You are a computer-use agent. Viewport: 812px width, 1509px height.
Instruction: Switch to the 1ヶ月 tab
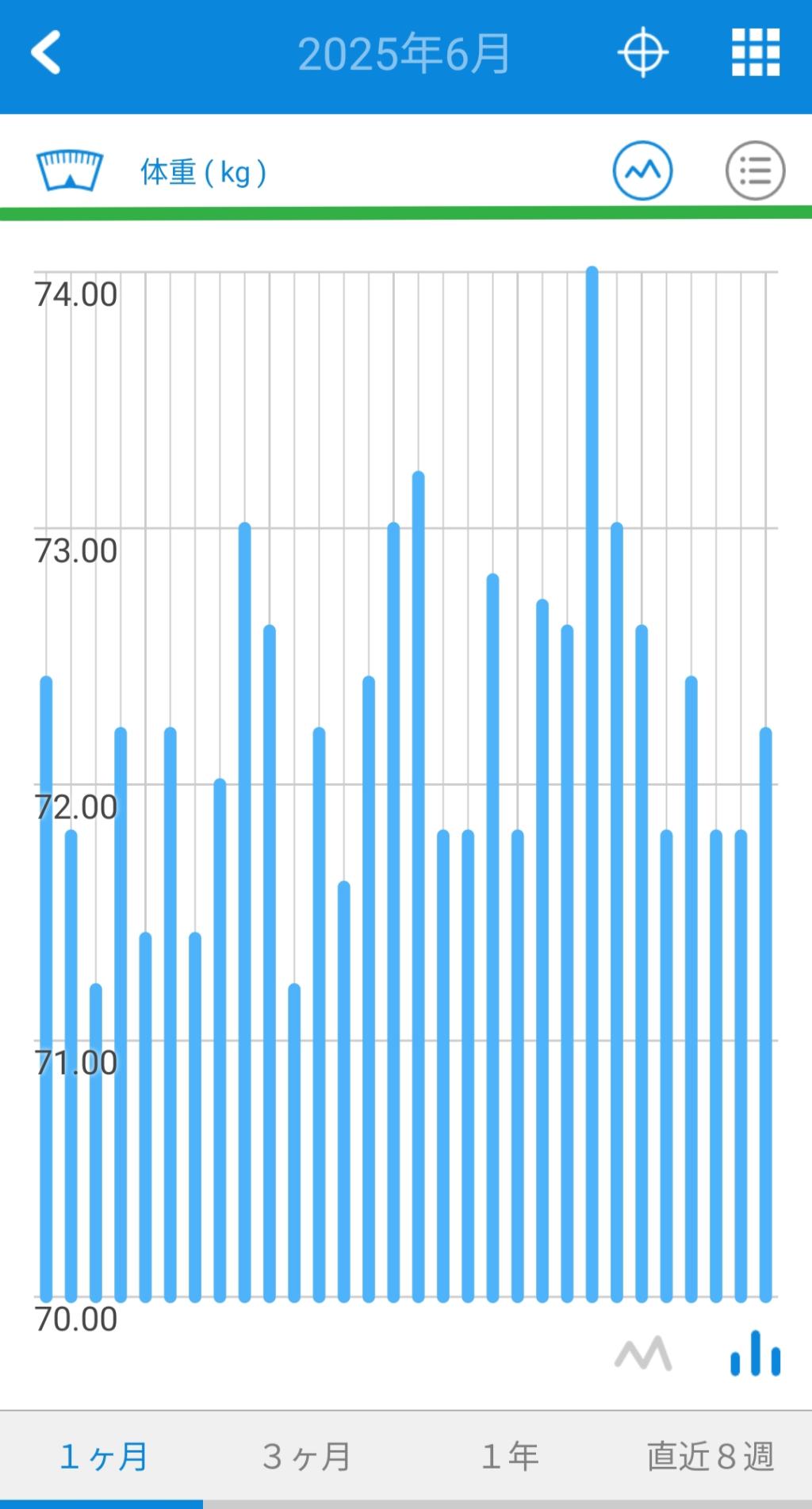pyautogui.click(x=103, y=1457)
